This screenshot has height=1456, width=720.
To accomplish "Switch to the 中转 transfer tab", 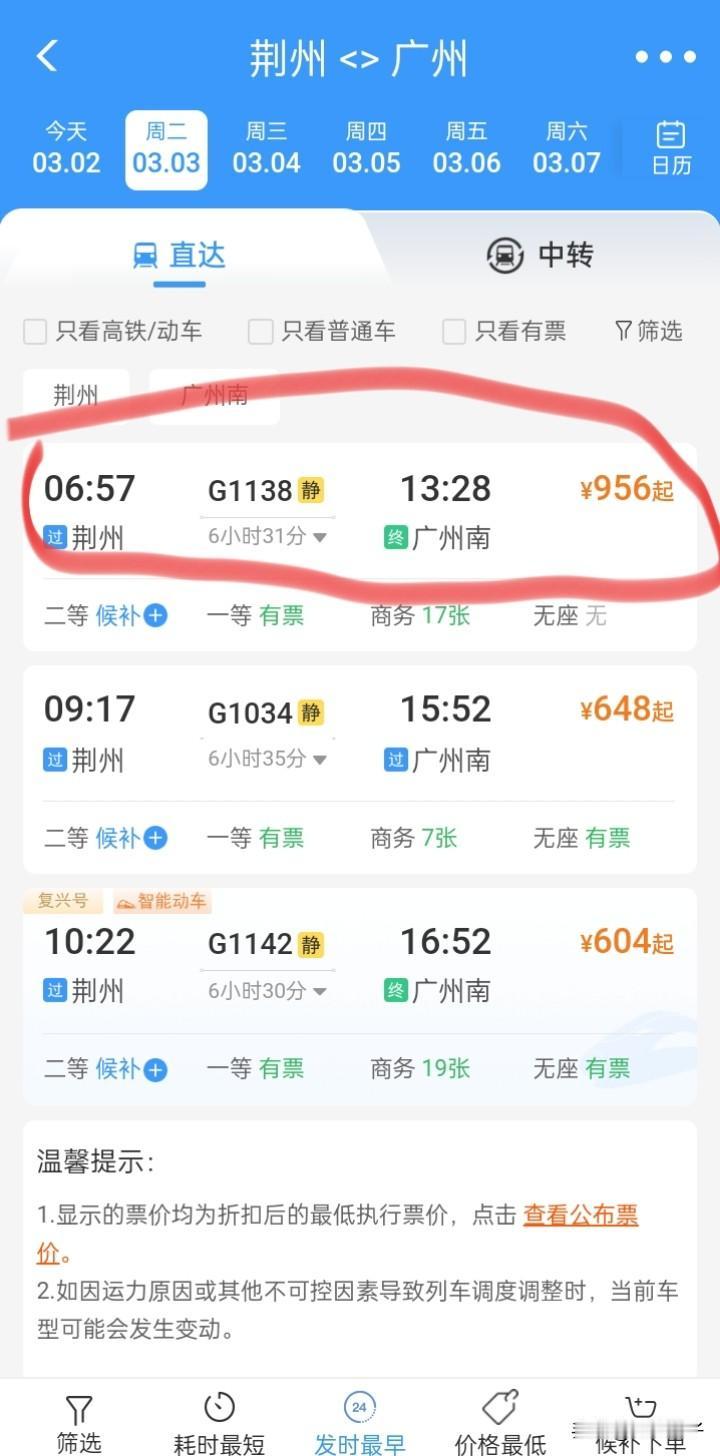I will click(x=540, y=255).
